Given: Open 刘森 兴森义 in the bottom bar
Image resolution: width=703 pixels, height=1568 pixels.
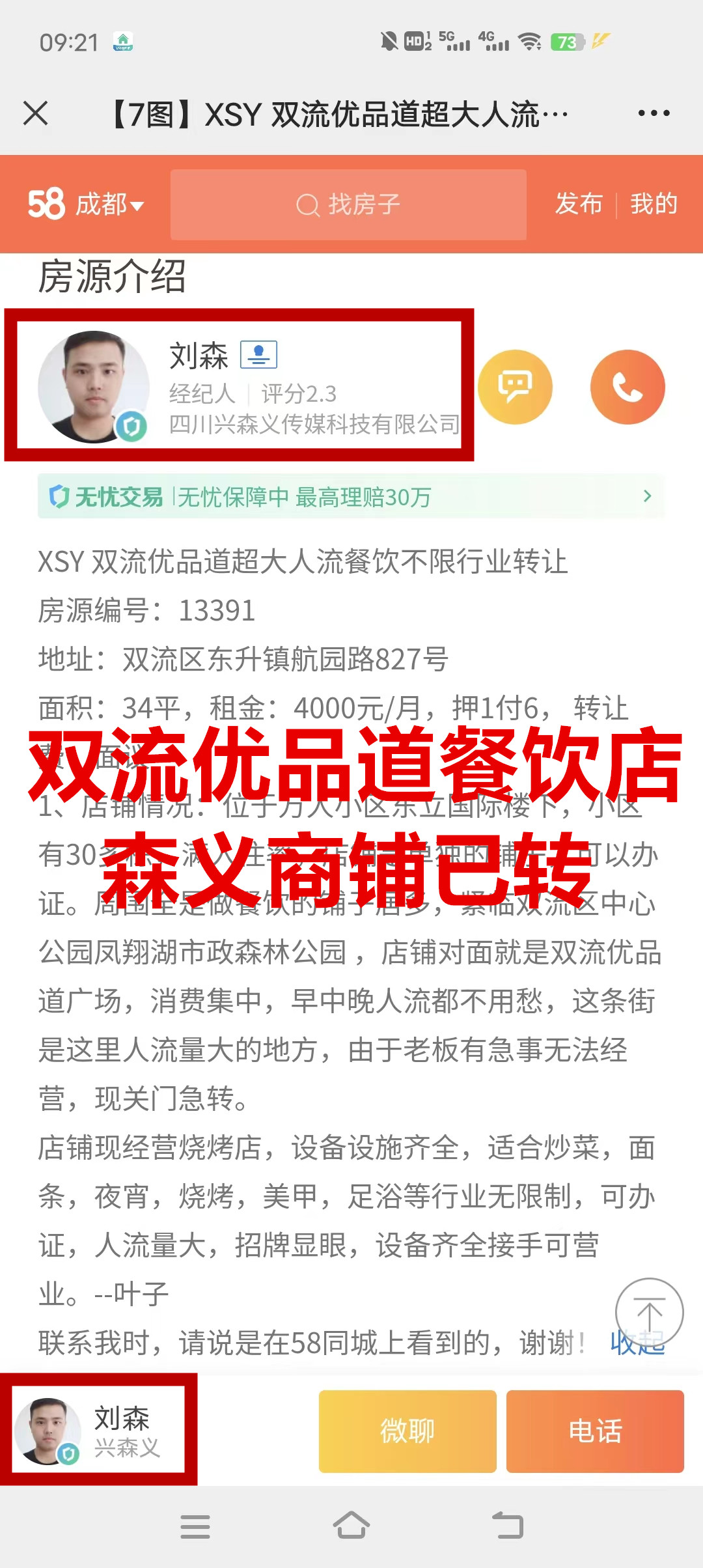Looking at the screenshot, I should click(99, 1430).
